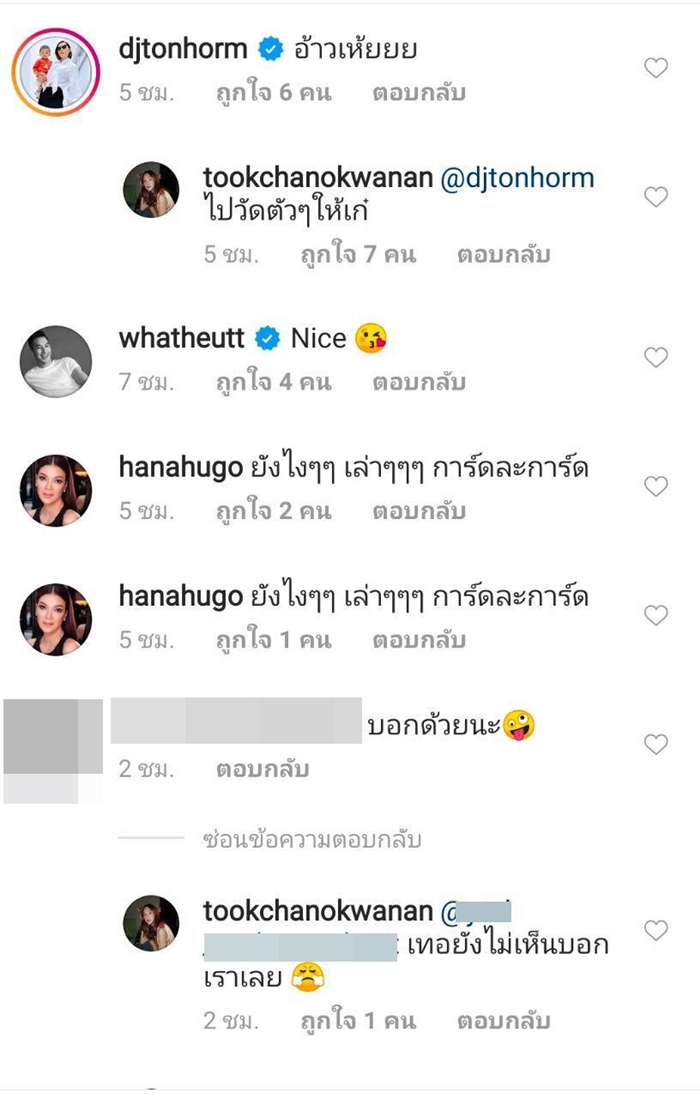This screenshot has width=700, height=1098.
Task: Like tookchanokwanan's reply mentioning @djtonhorm
Action: pyautogui.click(x=655, y=197)
